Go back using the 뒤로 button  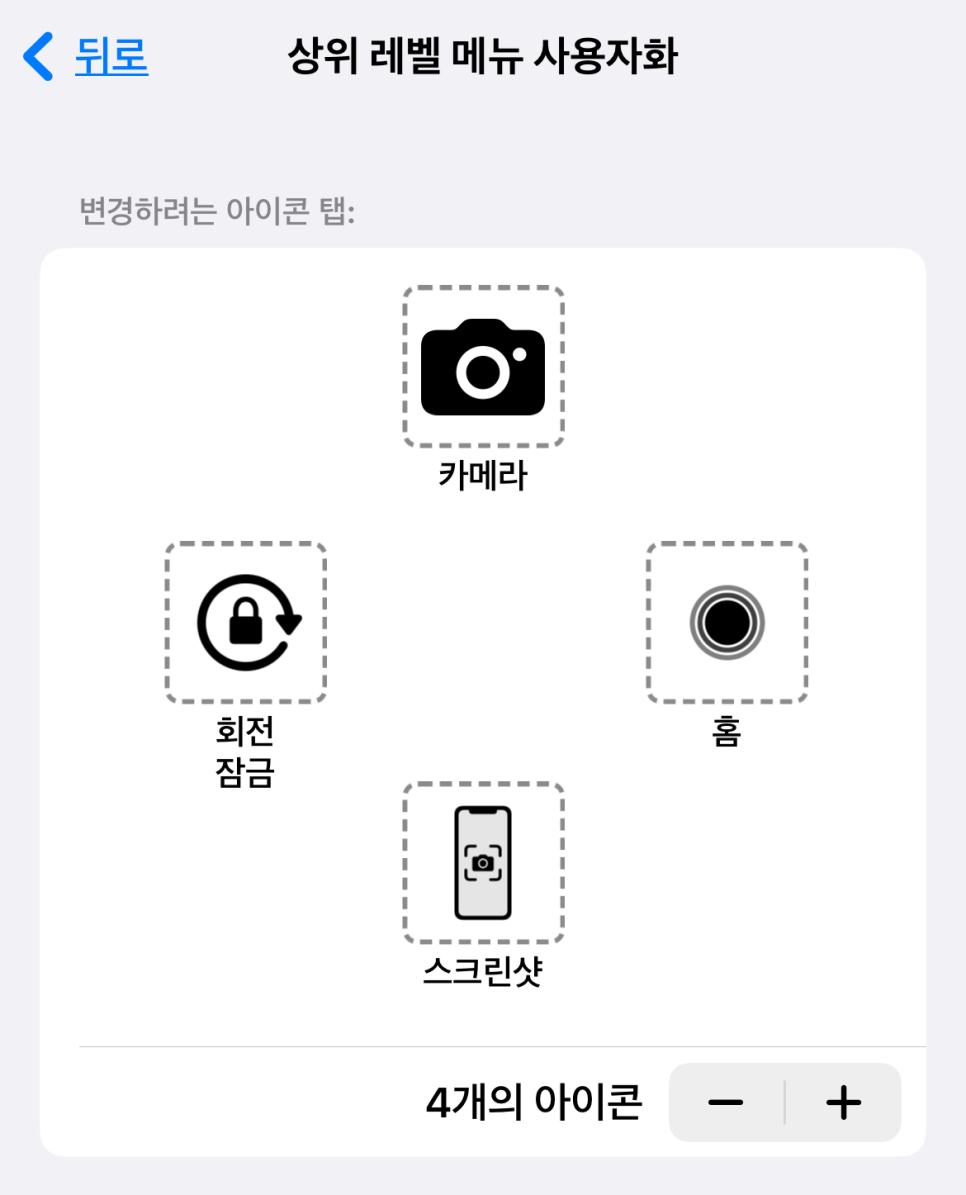88,56
